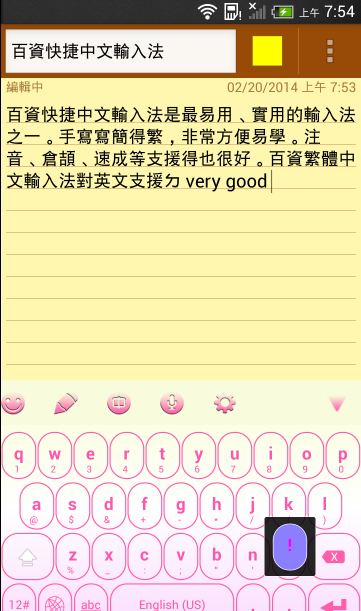Screen dimensions: 361x611
Task: Switch to the 12# symbols keyboard
Action: 19,600
